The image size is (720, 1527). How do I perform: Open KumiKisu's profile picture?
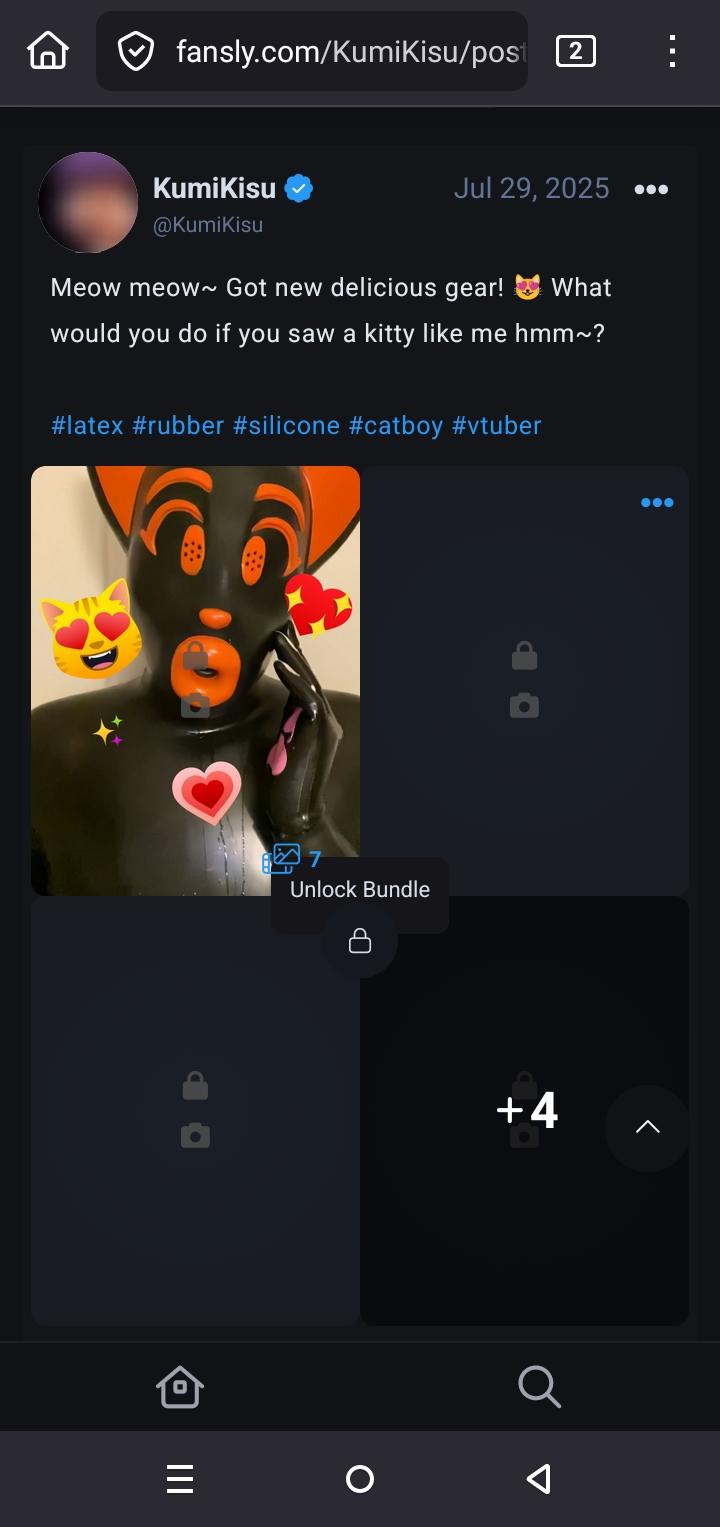(88, 202)
